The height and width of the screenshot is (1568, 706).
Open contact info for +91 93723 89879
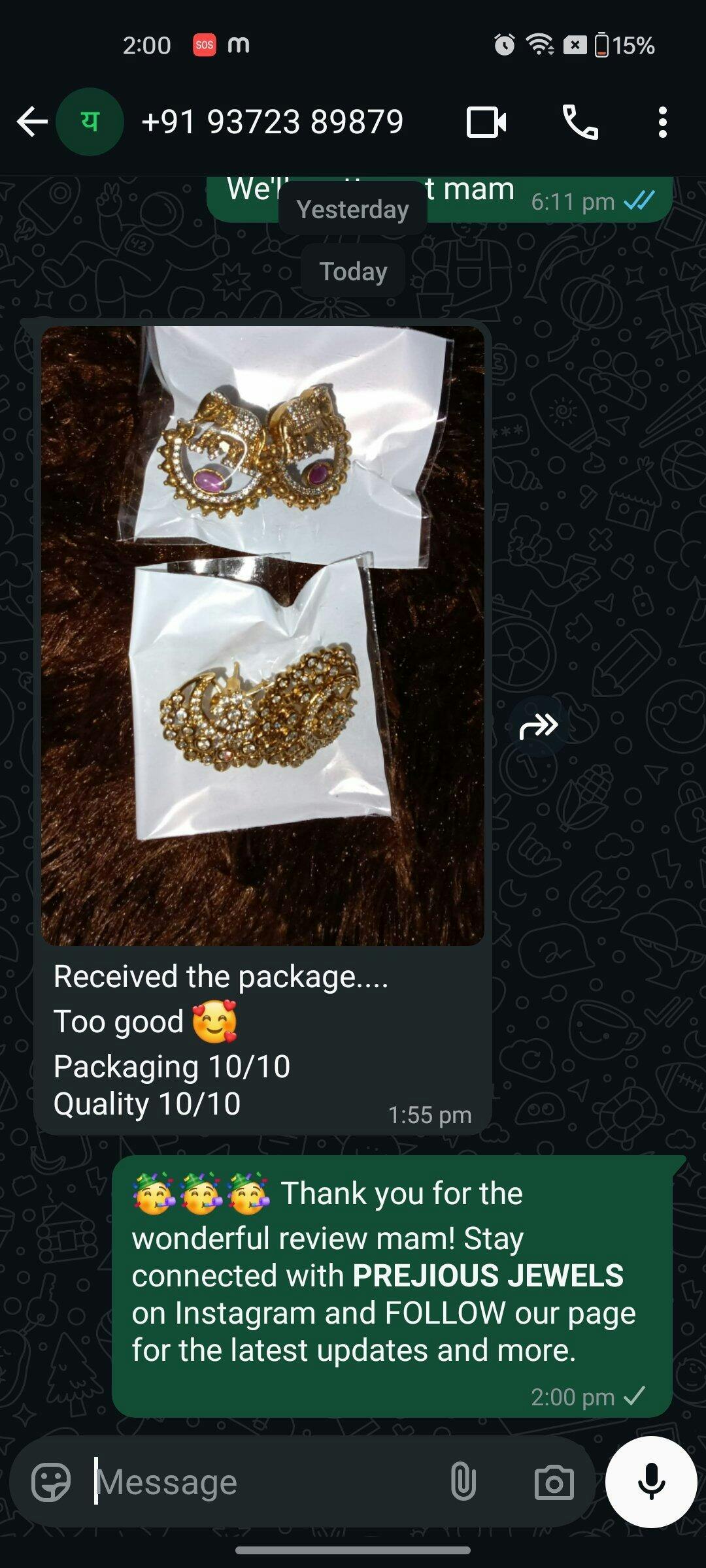[x=272, y=122]
